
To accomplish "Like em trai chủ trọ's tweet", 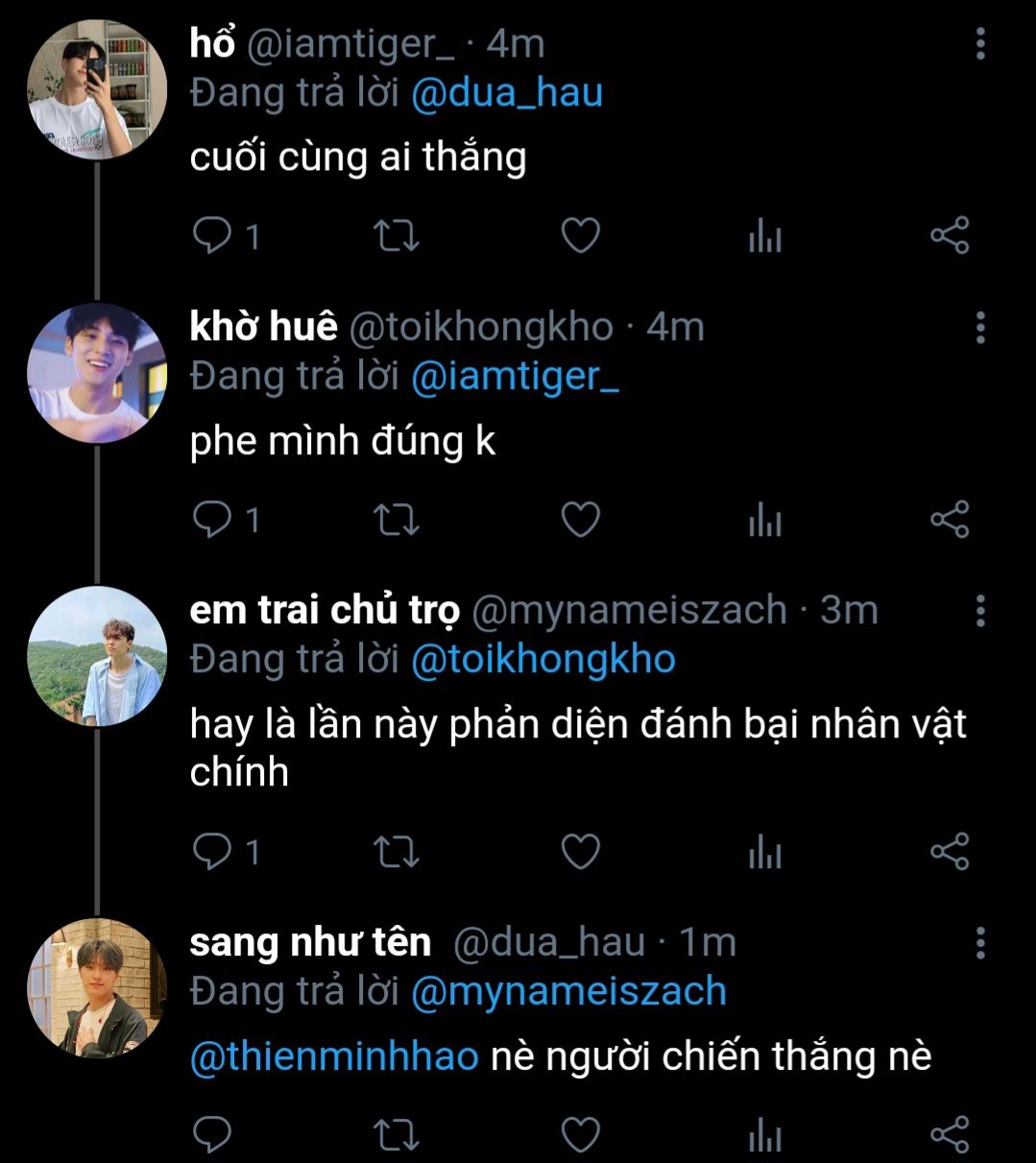I will pyautogui.click(x=580, y=852).
